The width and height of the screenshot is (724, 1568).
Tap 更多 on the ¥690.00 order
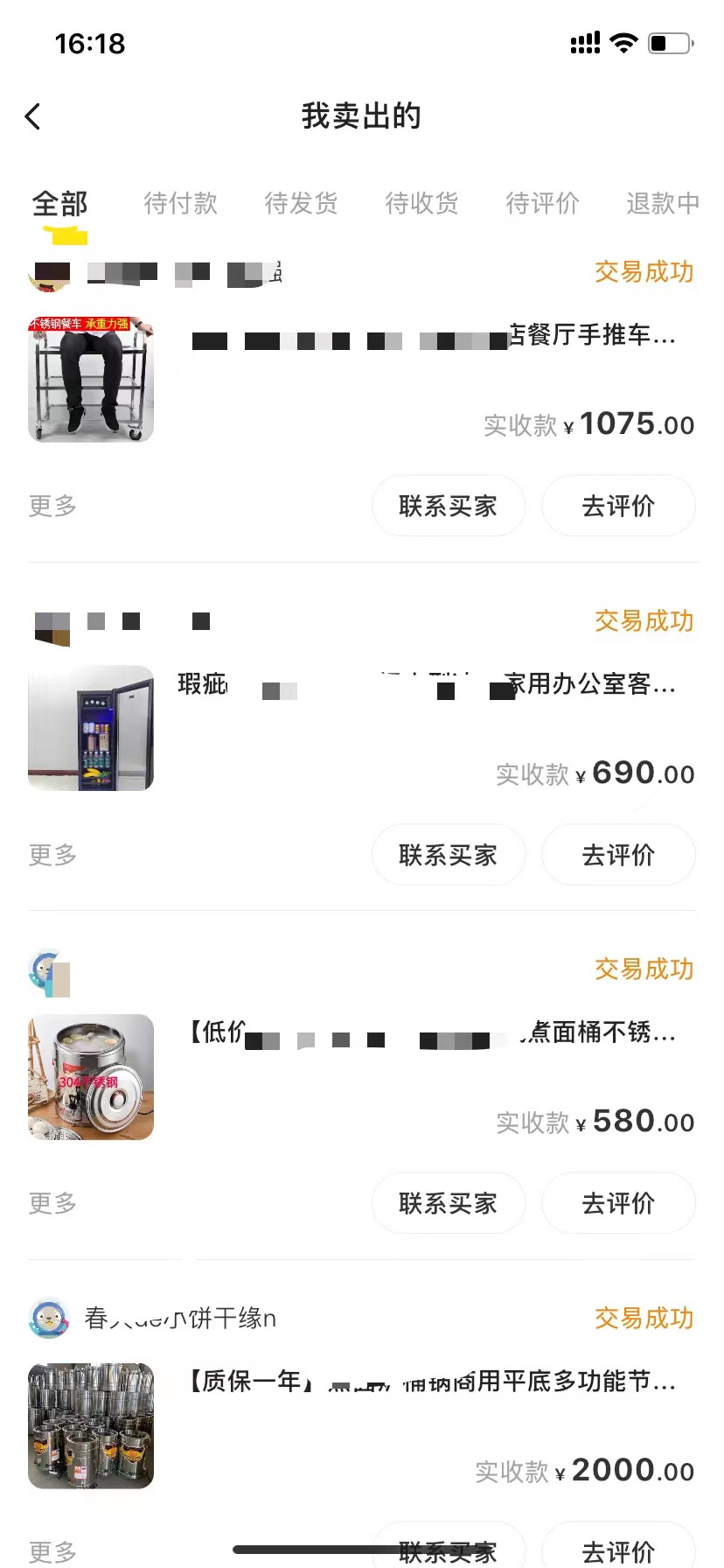point(52,855)
